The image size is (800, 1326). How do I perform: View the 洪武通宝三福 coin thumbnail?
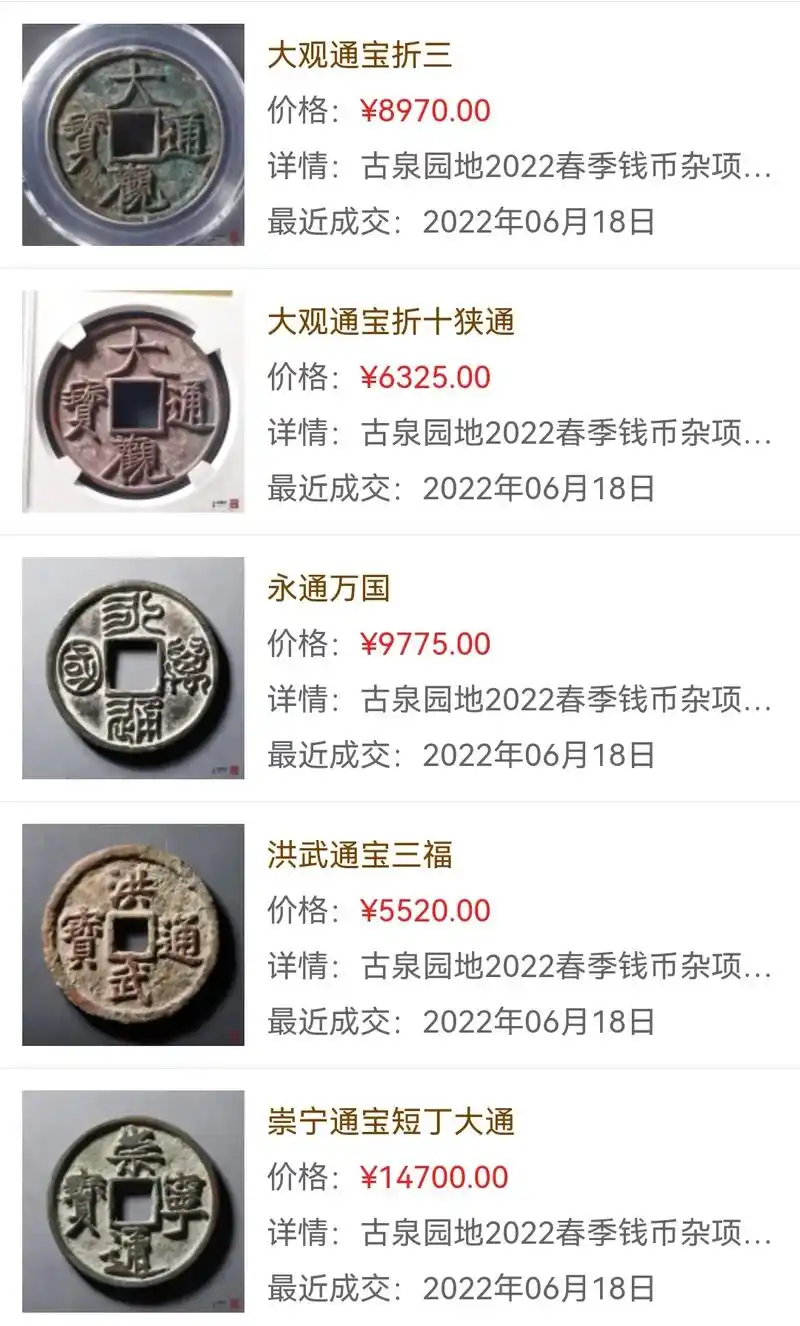coord(131,938)
